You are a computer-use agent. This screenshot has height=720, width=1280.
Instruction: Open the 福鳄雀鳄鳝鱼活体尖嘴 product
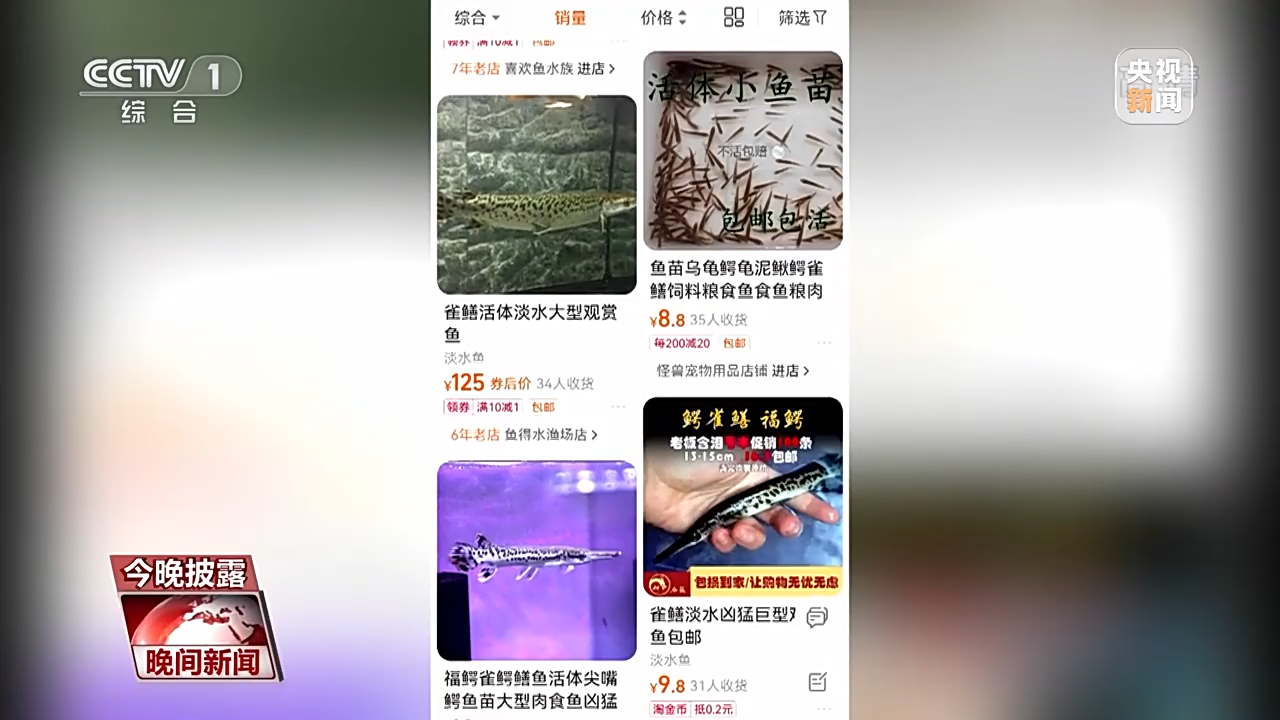(536, 560)
